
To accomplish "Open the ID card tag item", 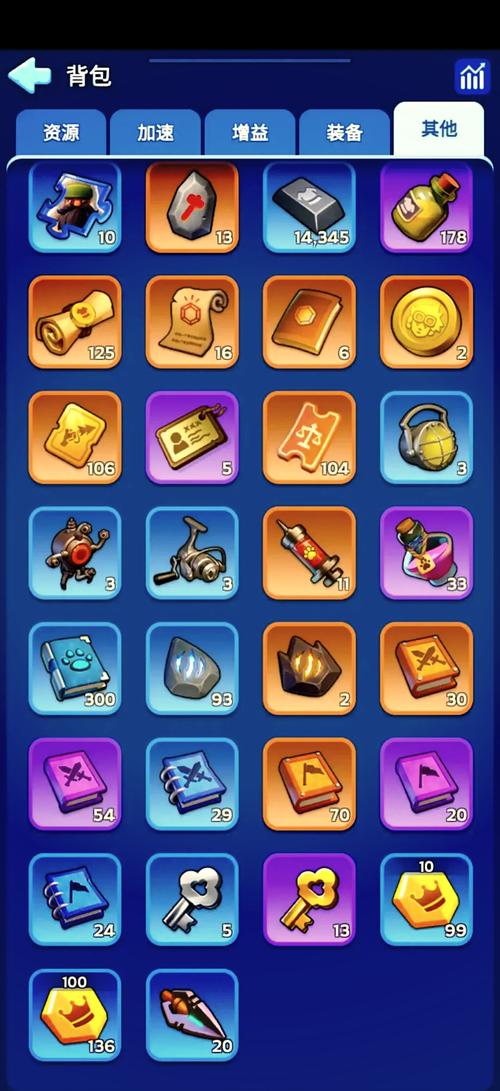I will click(x=192, y=438).
